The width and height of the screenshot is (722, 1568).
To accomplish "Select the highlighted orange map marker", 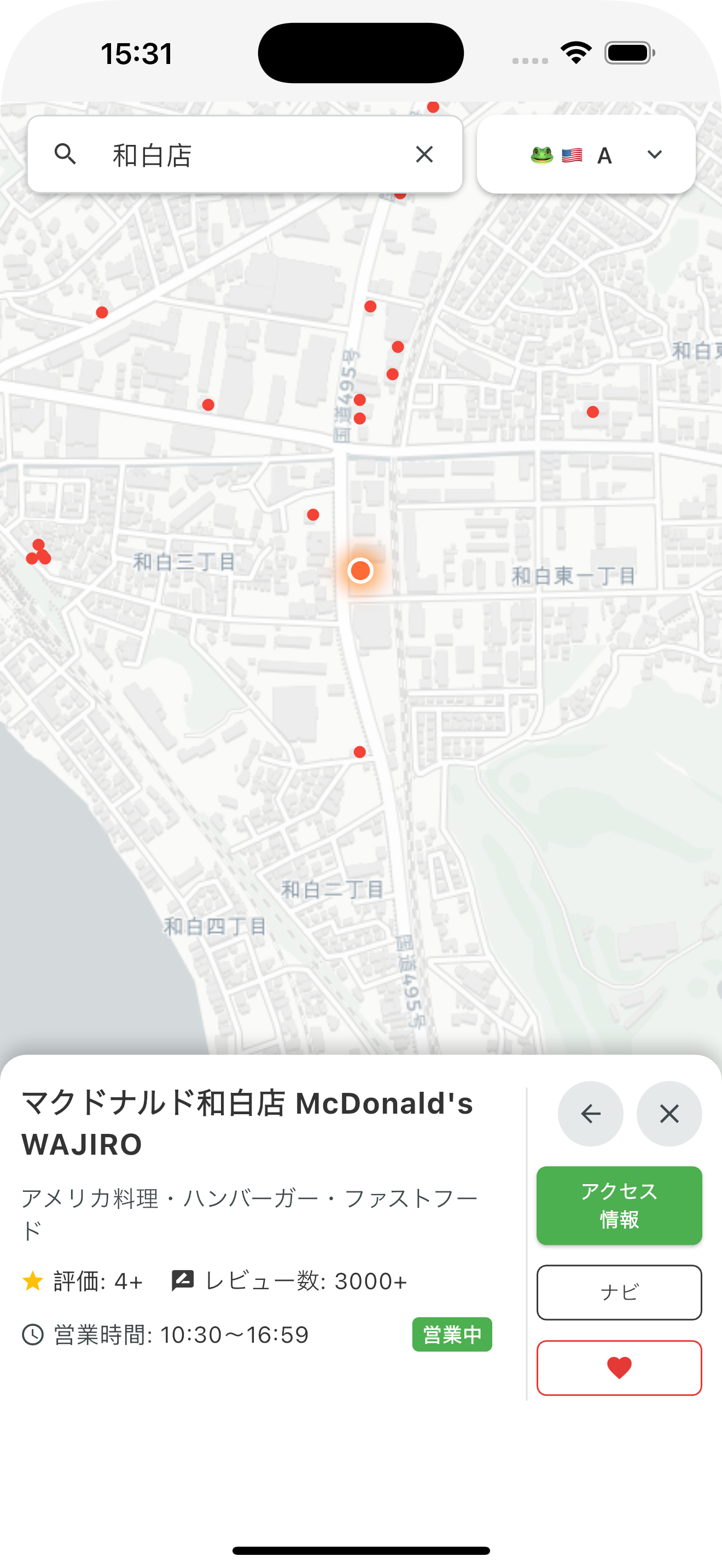I will click(360, 570).
